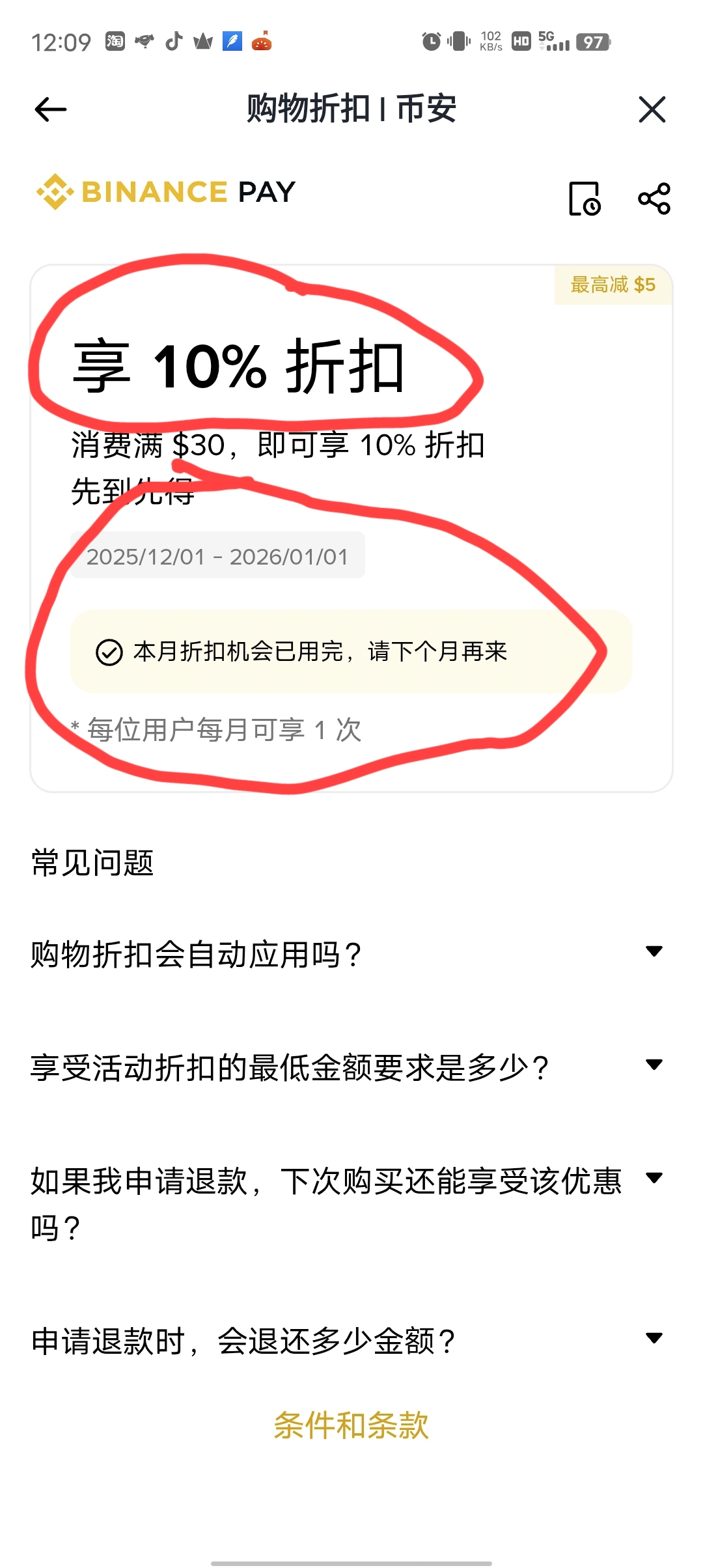Expand 享受活动折扣的最低金额要求 question
The image size is (703, 1568).
click(654, 1065)
